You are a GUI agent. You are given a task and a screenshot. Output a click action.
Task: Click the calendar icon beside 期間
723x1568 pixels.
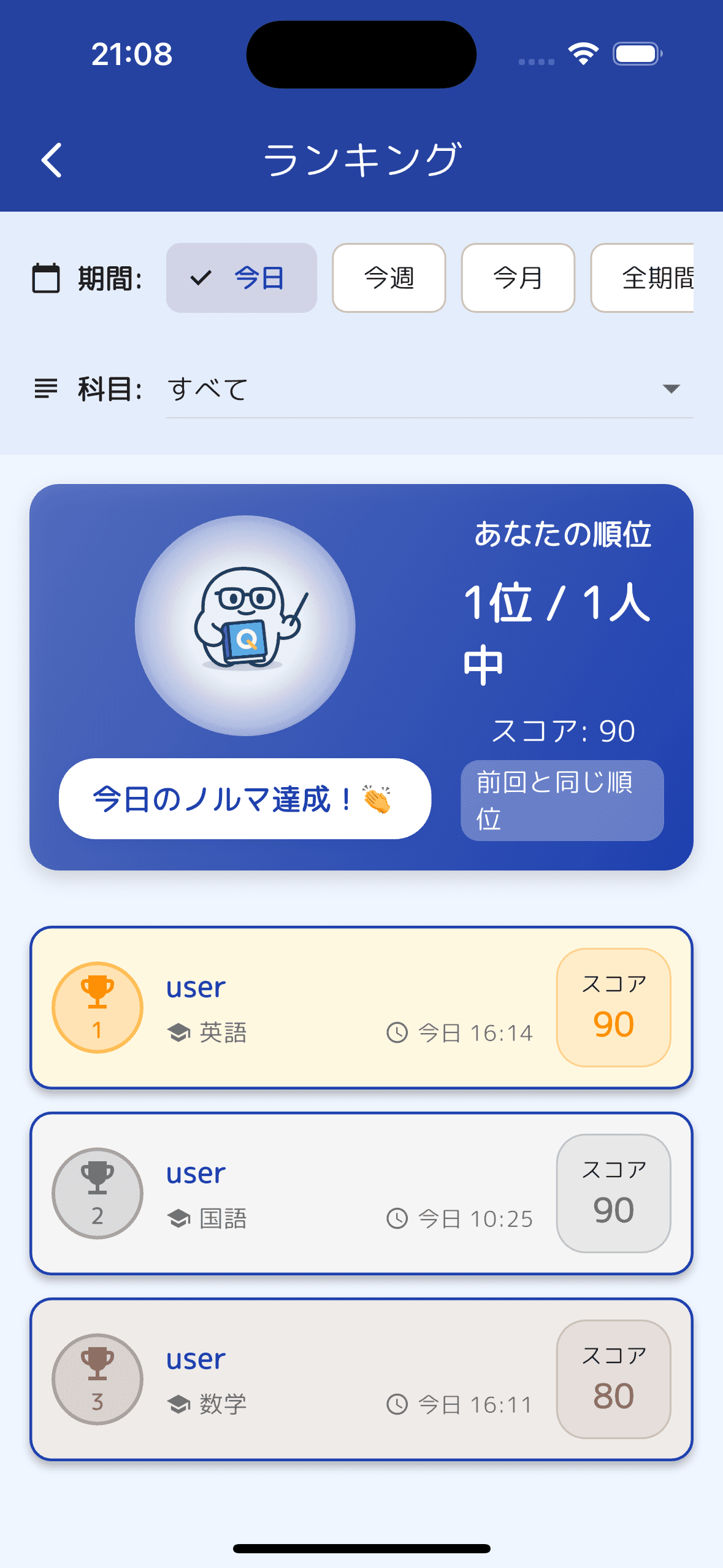point(45,277)
